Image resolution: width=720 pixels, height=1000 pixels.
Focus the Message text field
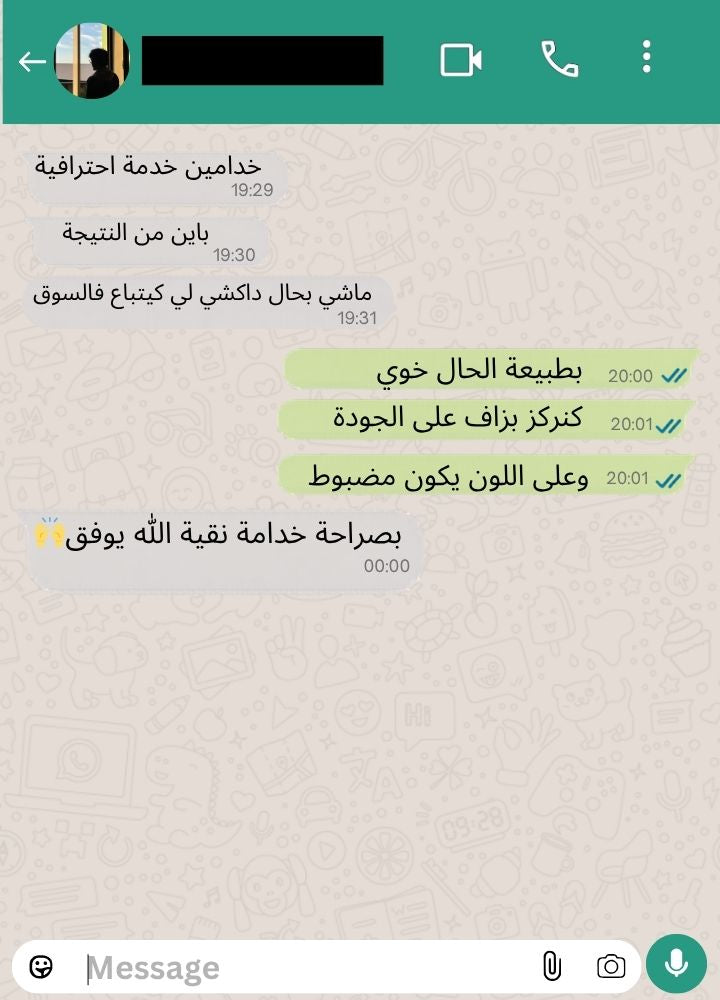coord(300,967)
